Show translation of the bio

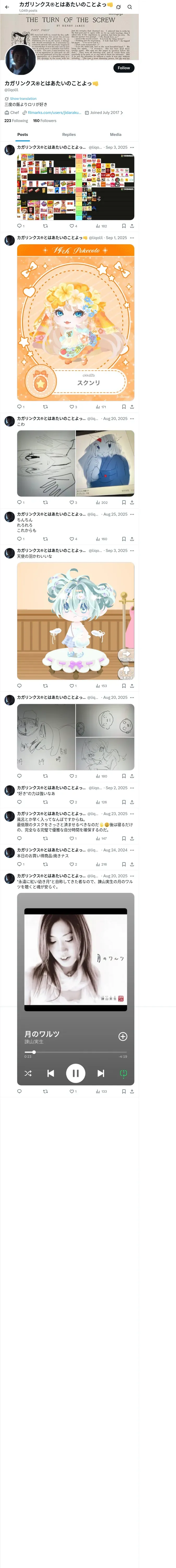pos(23,99)
